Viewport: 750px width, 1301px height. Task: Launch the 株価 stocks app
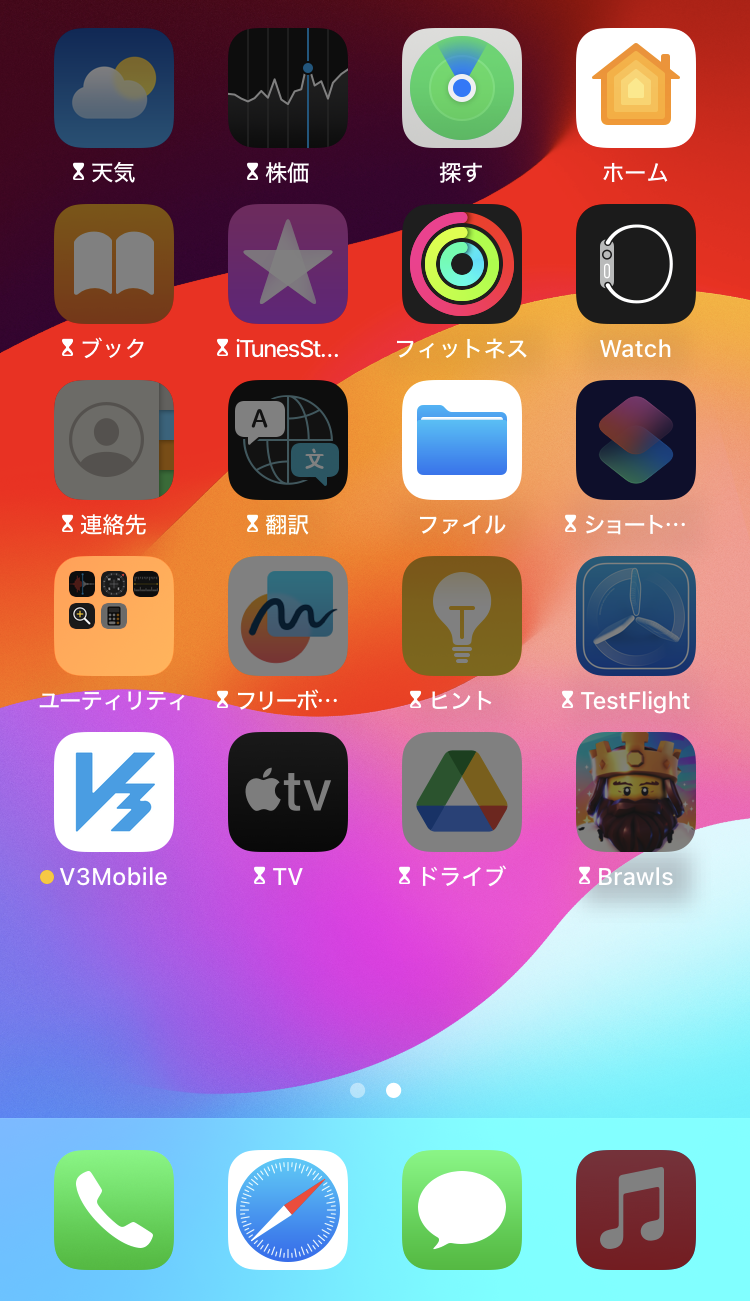click(x=288, y=88)
